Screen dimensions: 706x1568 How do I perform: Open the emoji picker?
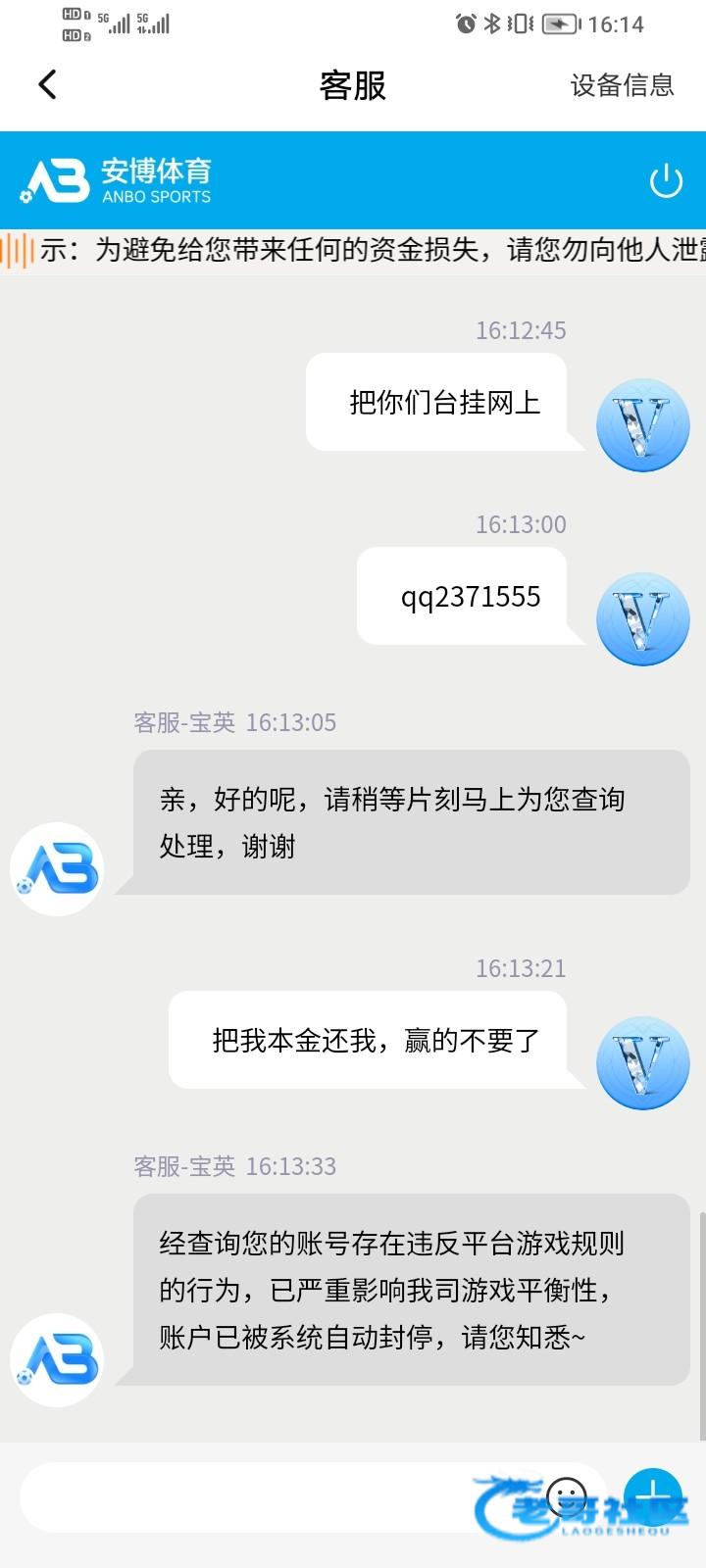[566, 1495]
